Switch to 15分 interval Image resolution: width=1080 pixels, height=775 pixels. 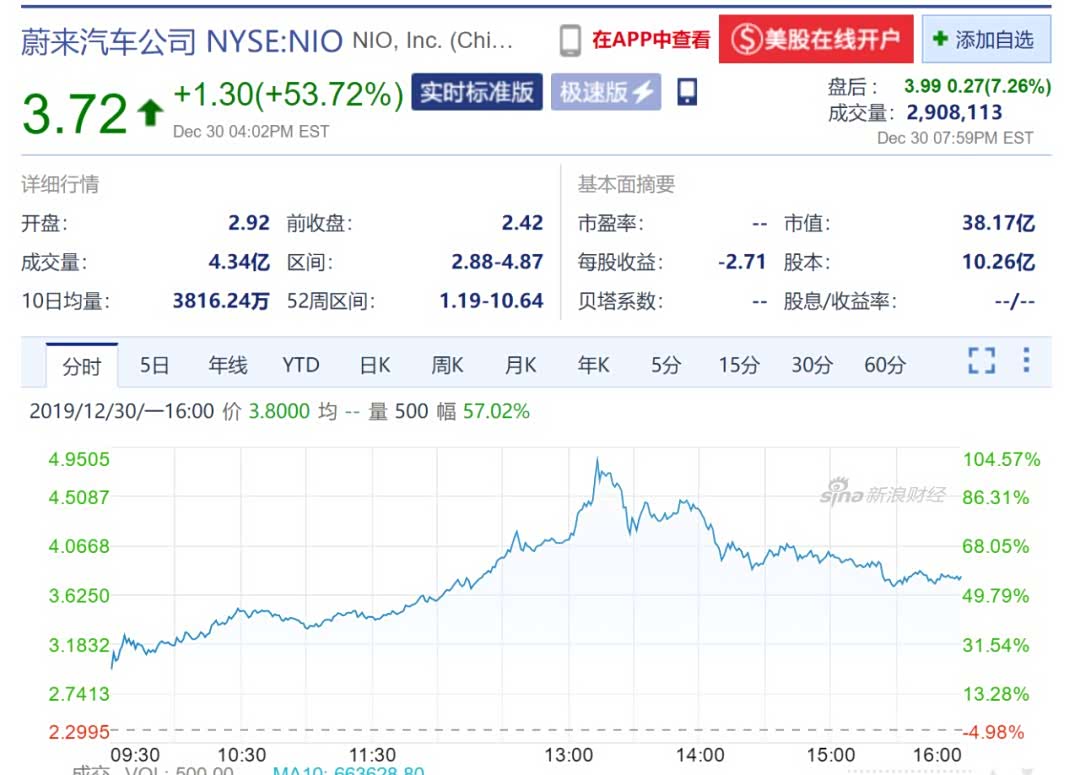click(x=739, y=365)
